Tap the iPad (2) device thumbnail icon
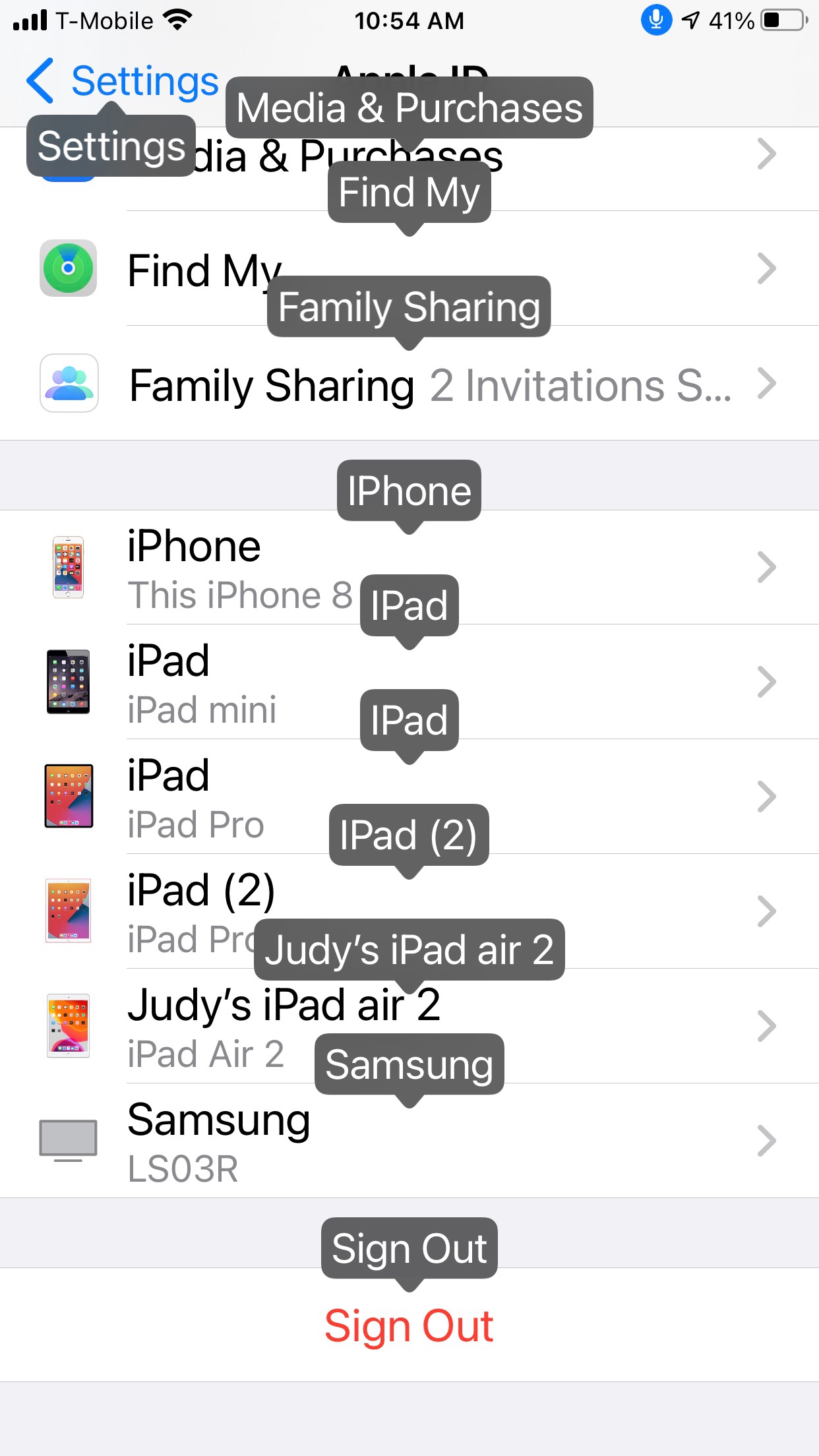 (x=69, y=911)
